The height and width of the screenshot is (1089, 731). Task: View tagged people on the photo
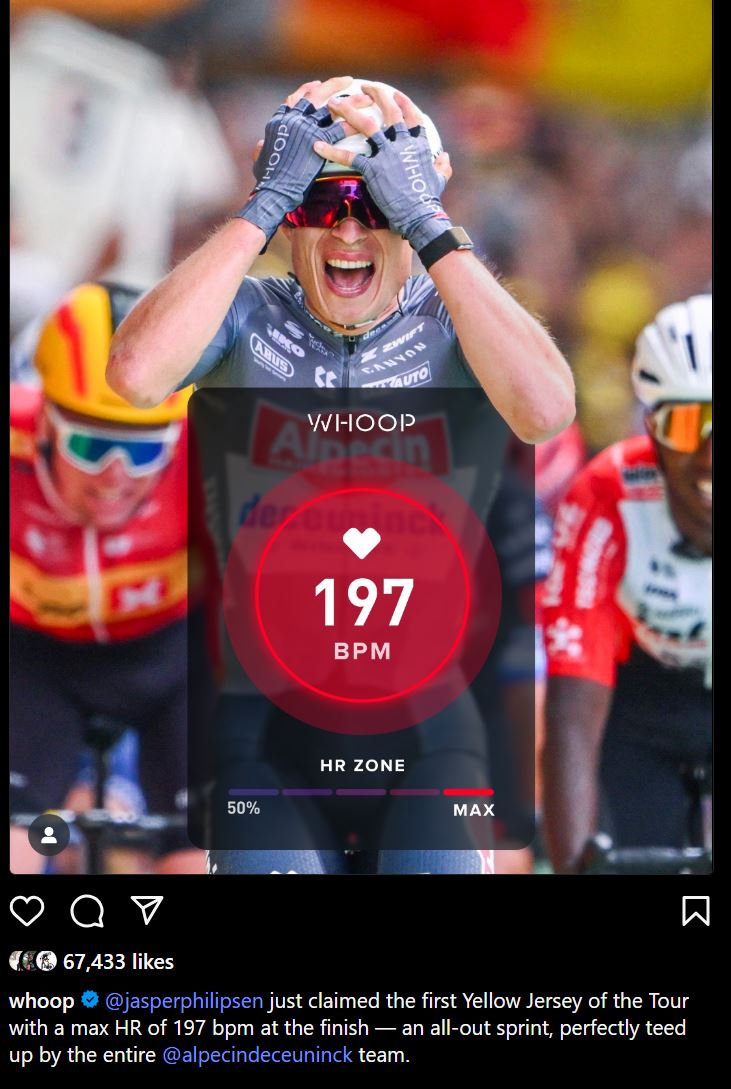point(49,834)
